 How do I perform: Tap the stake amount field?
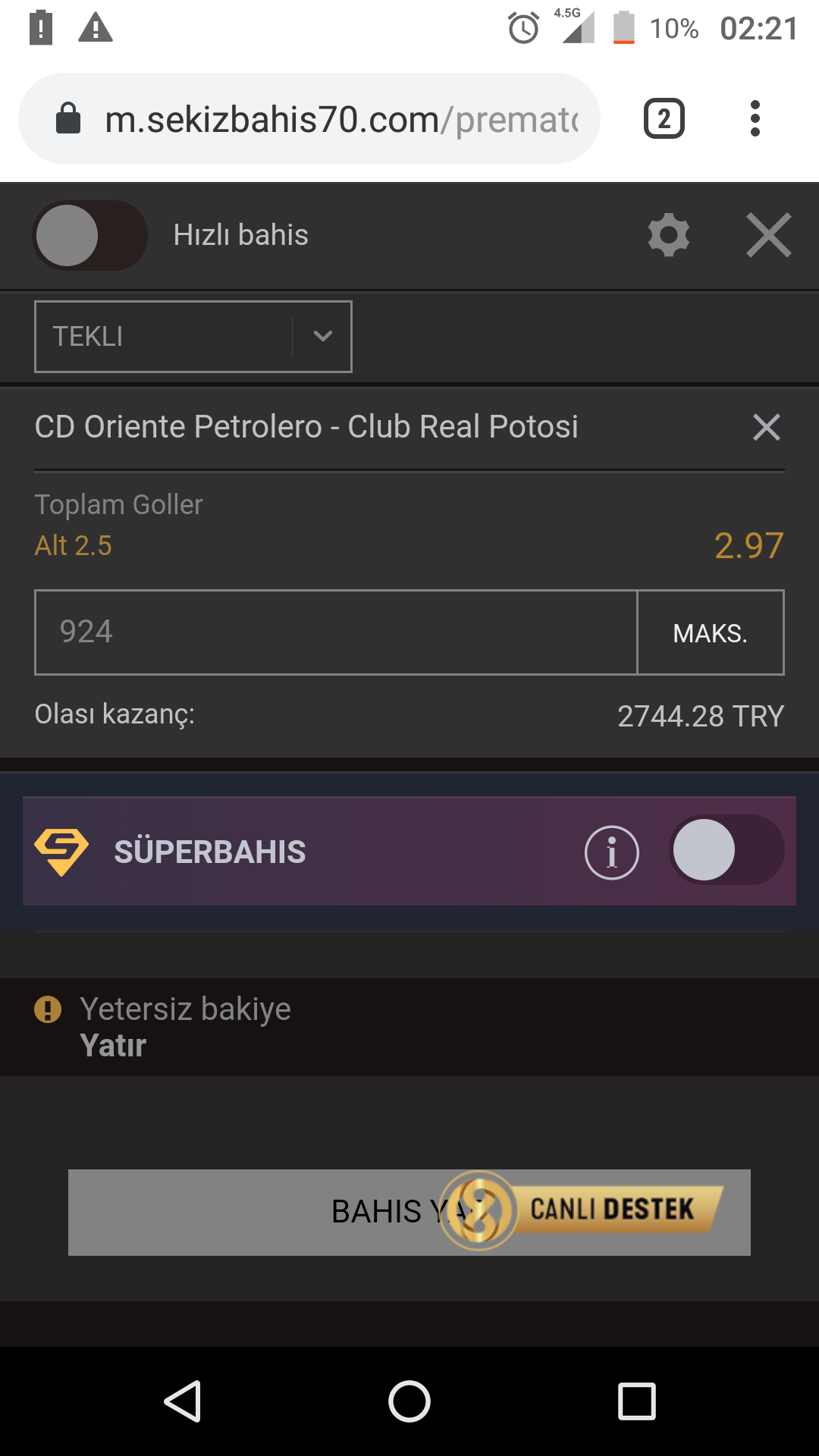[336, 632]
